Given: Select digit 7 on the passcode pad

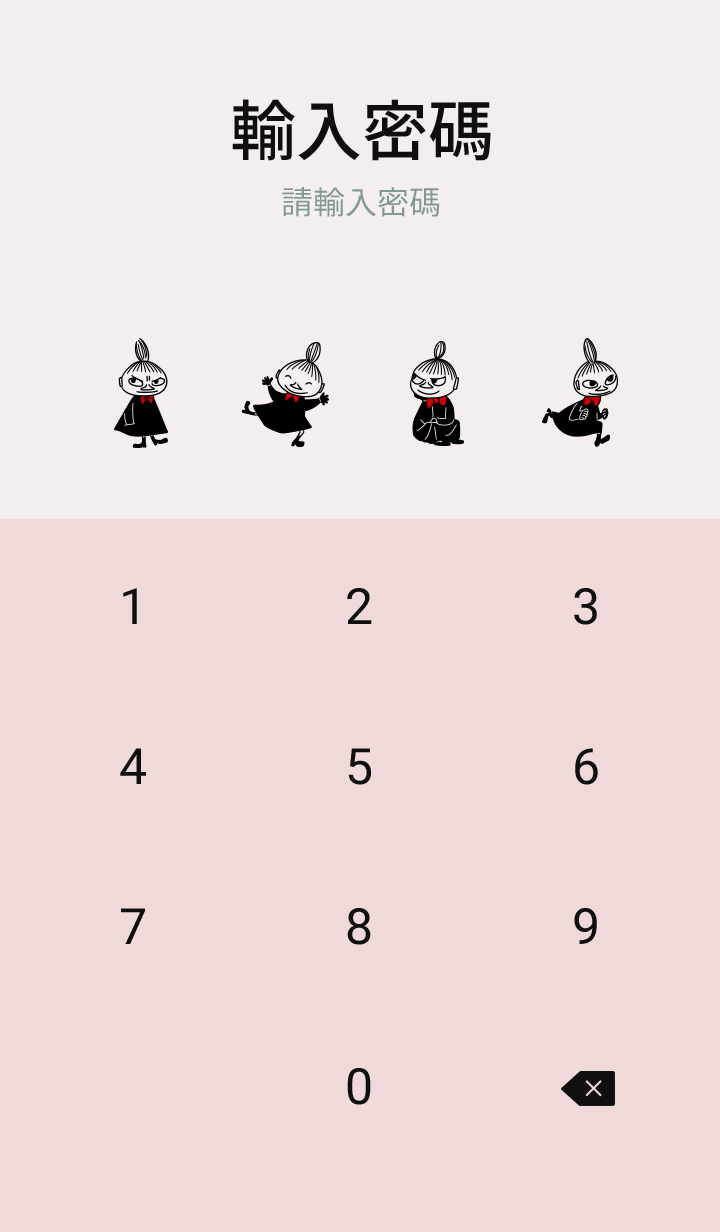Looking at the screenshot, I should click(x=133, y=927).
